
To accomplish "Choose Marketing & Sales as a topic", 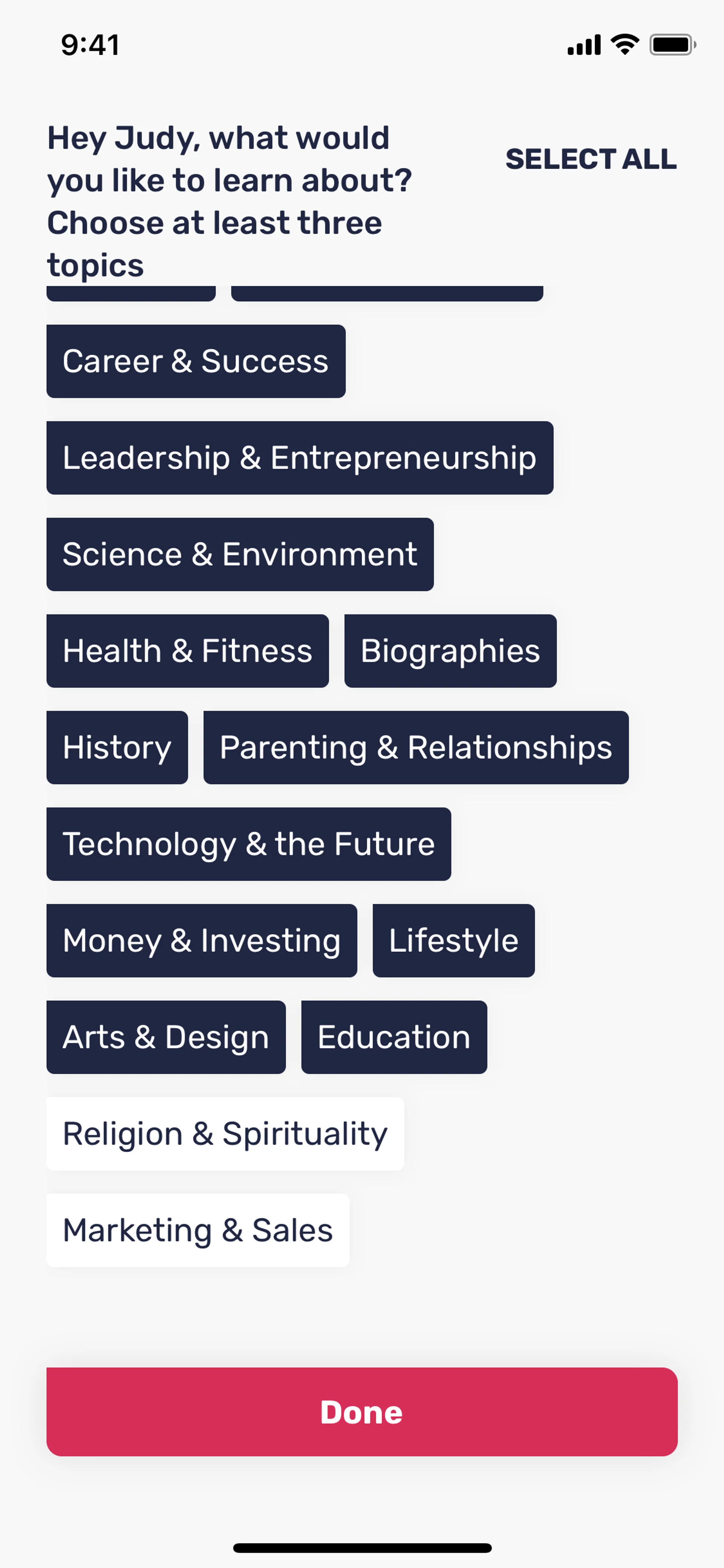I will tap(198, 1230).
